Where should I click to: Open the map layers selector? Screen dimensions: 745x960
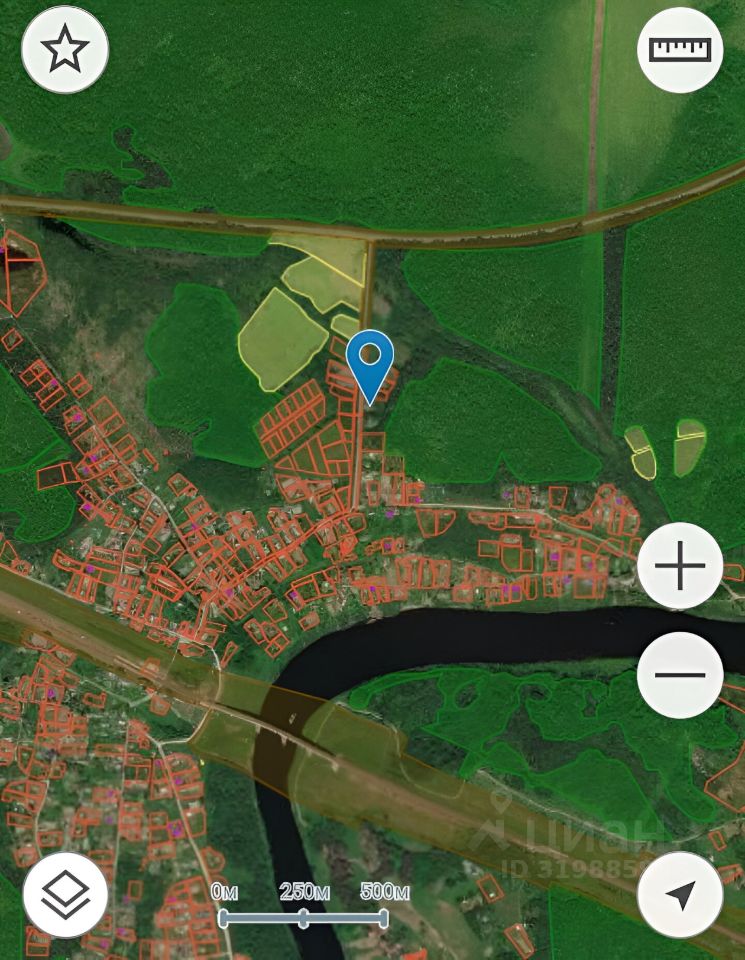65,894
